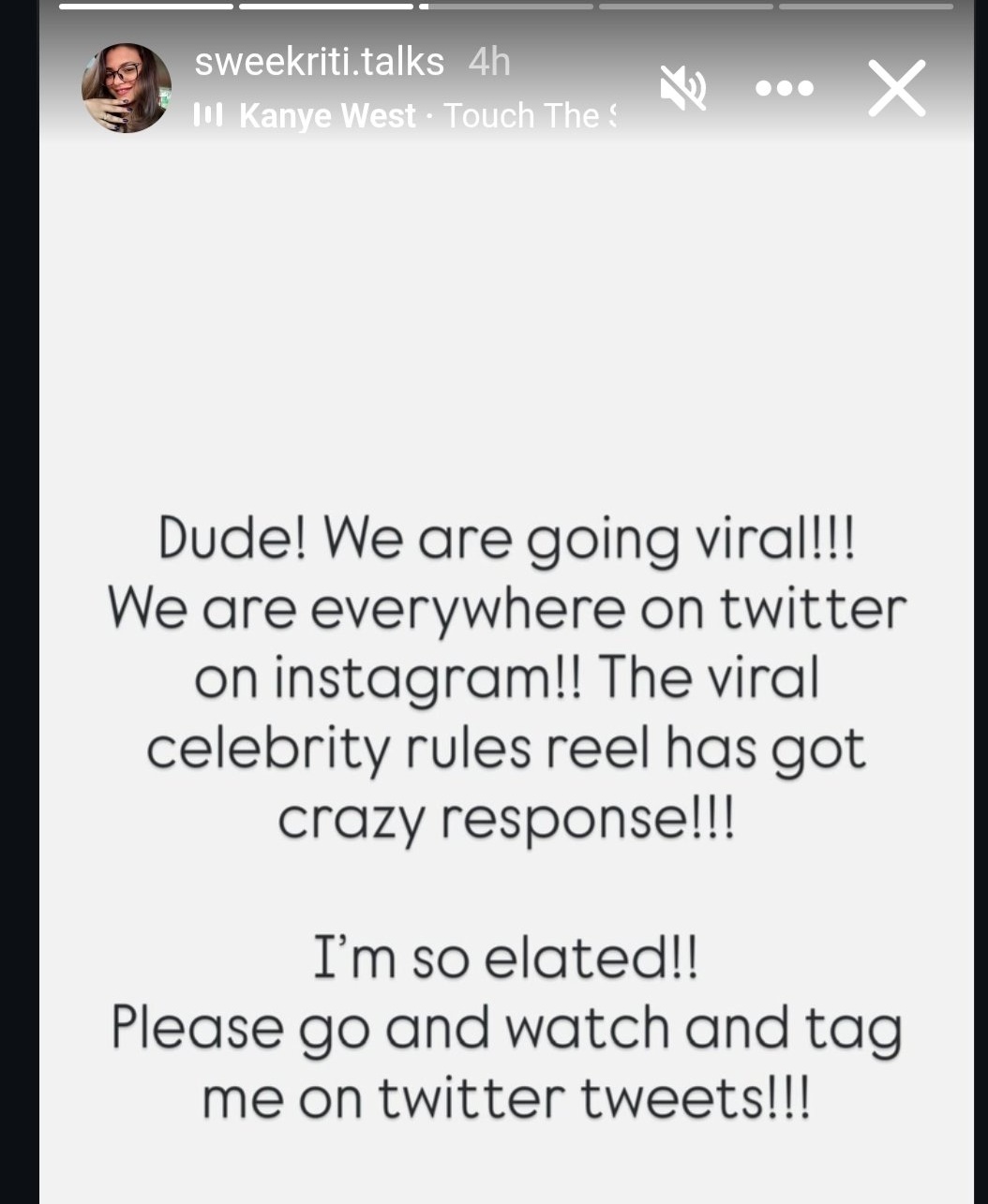This screenshot has height=1204, width=988.
Task: Unmute the story sound
Action: click(682, 88)
